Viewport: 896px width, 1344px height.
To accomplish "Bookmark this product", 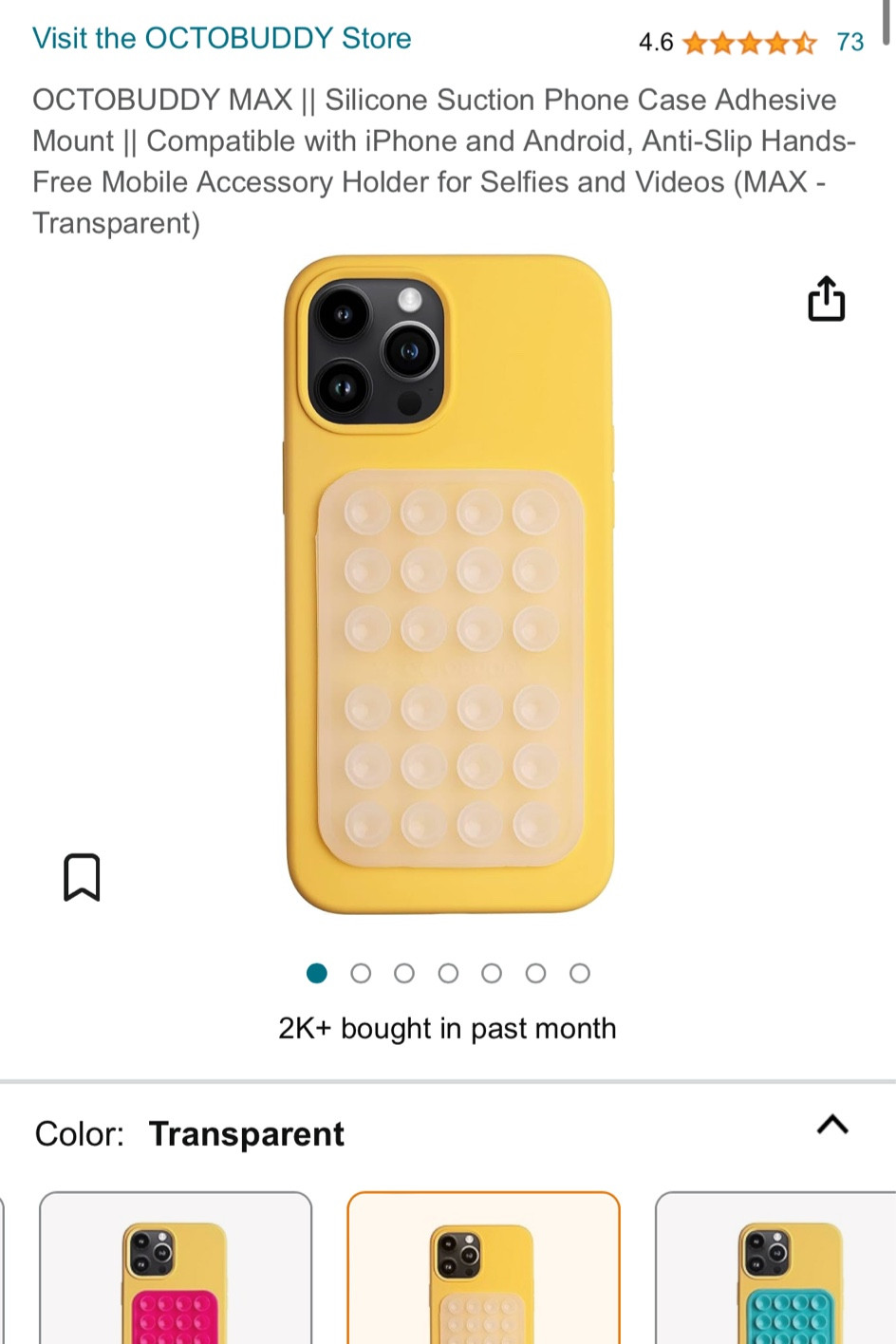I will [82, 876].
